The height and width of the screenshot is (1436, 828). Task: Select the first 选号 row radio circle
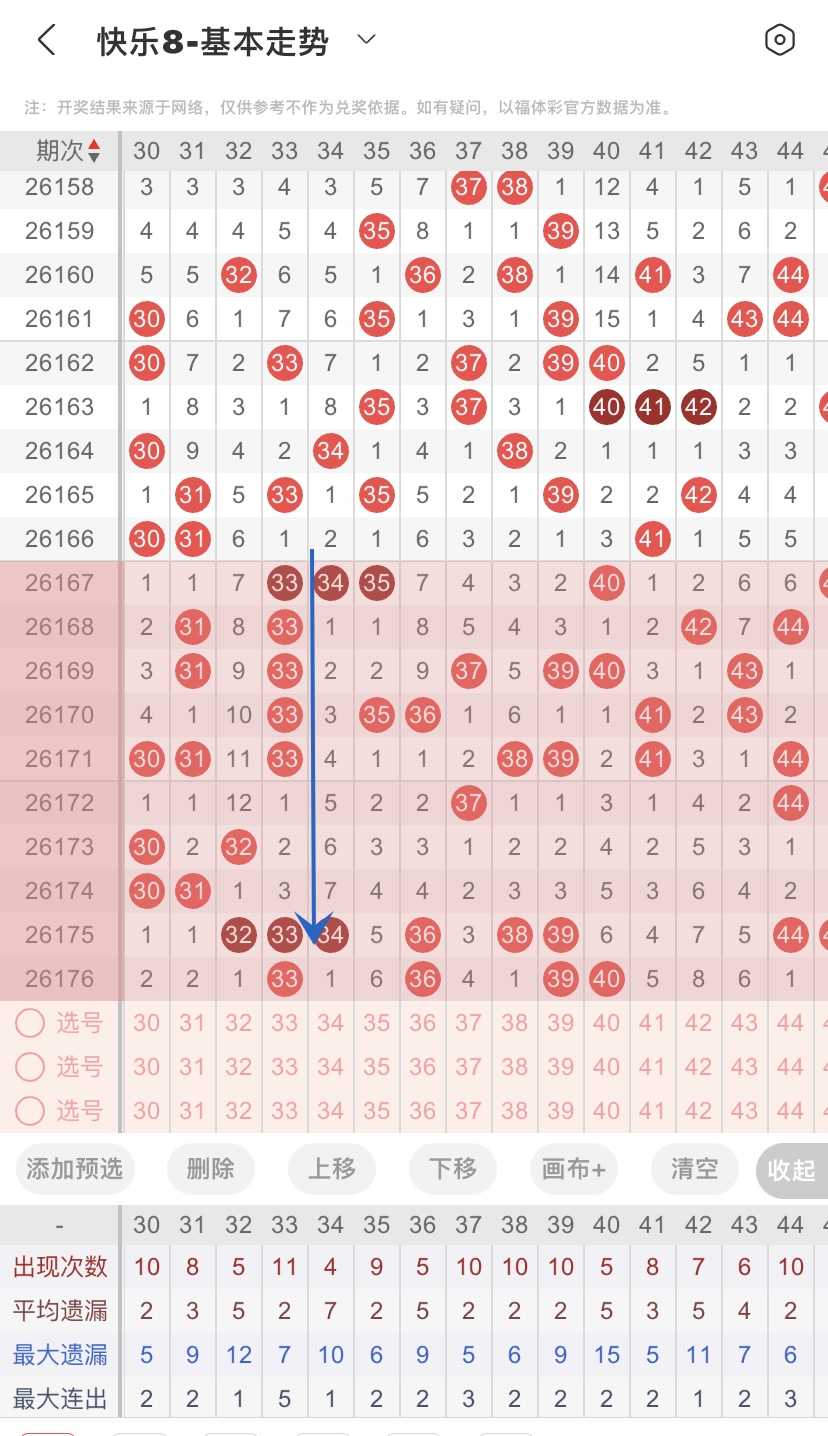click(30, 1023)
